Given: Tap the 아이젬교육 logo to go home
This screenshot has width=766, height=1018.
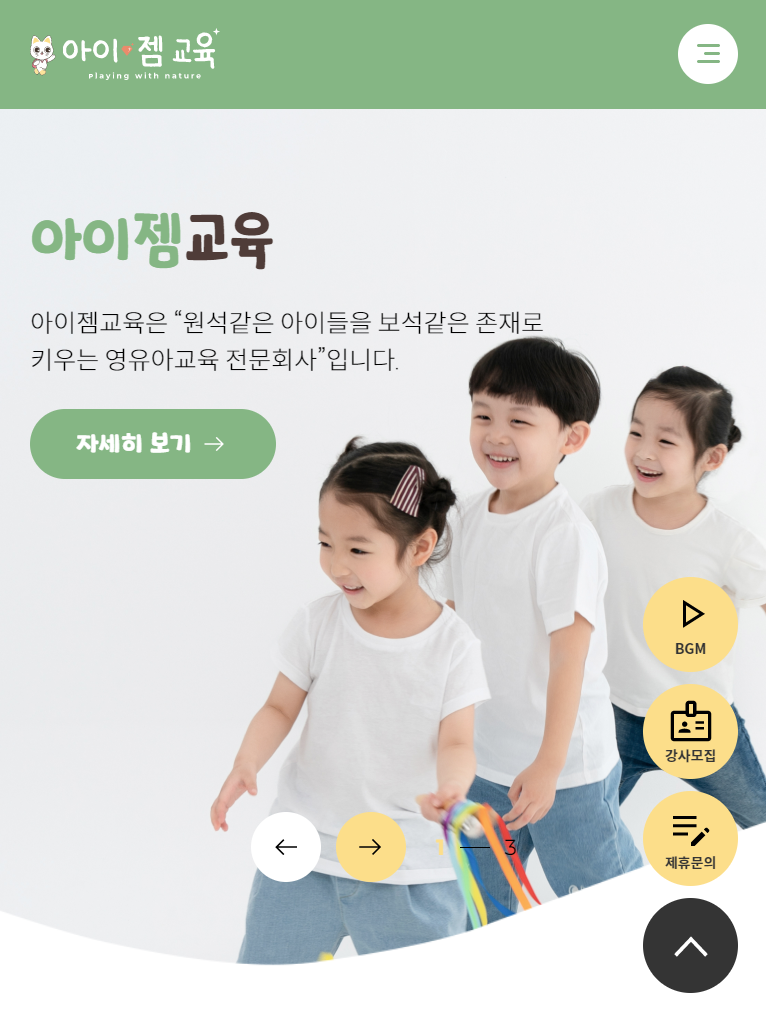Looking at the screenshot, I should pyautogui.click(x=124, y=54).
